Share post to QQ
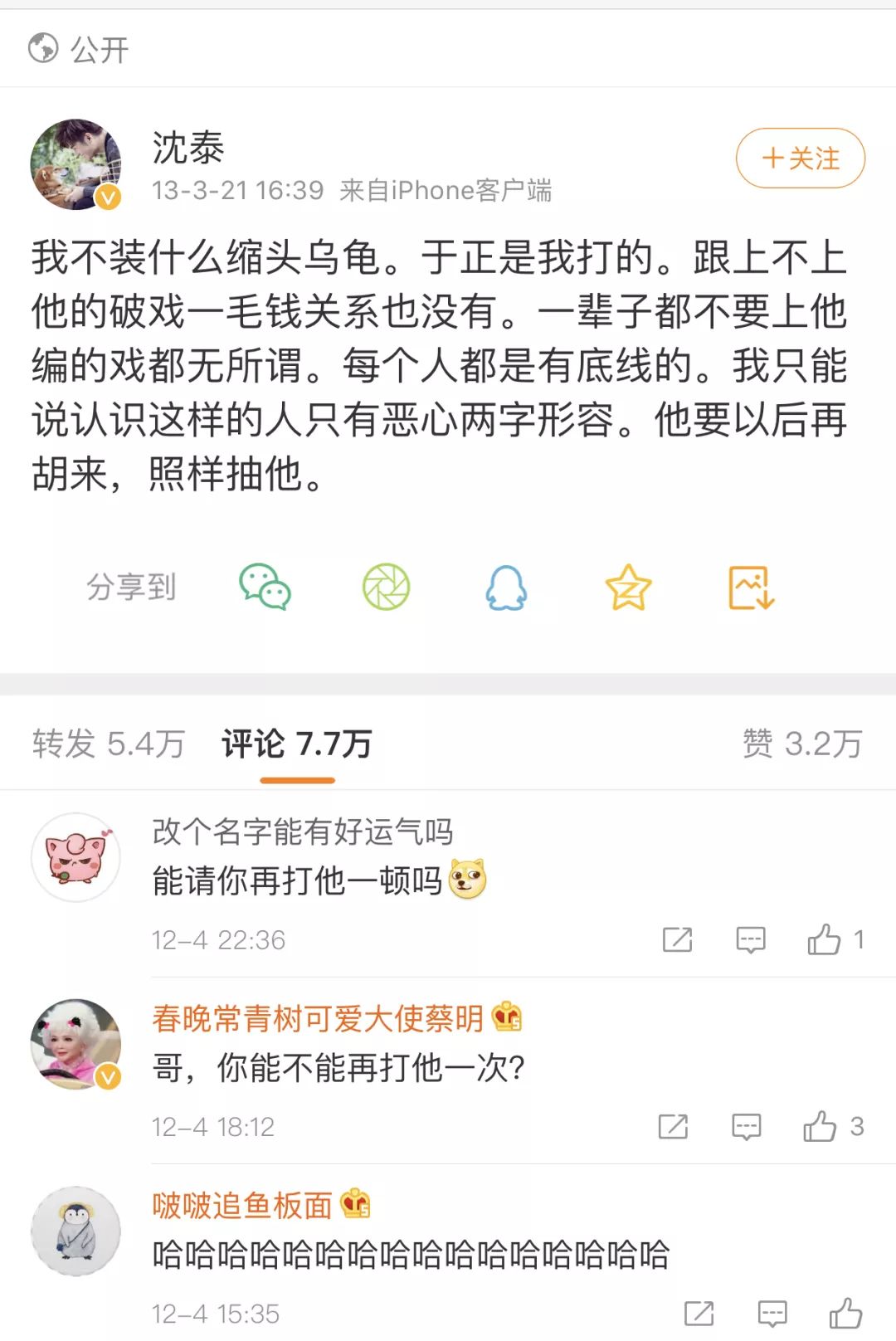 (505, 587)
